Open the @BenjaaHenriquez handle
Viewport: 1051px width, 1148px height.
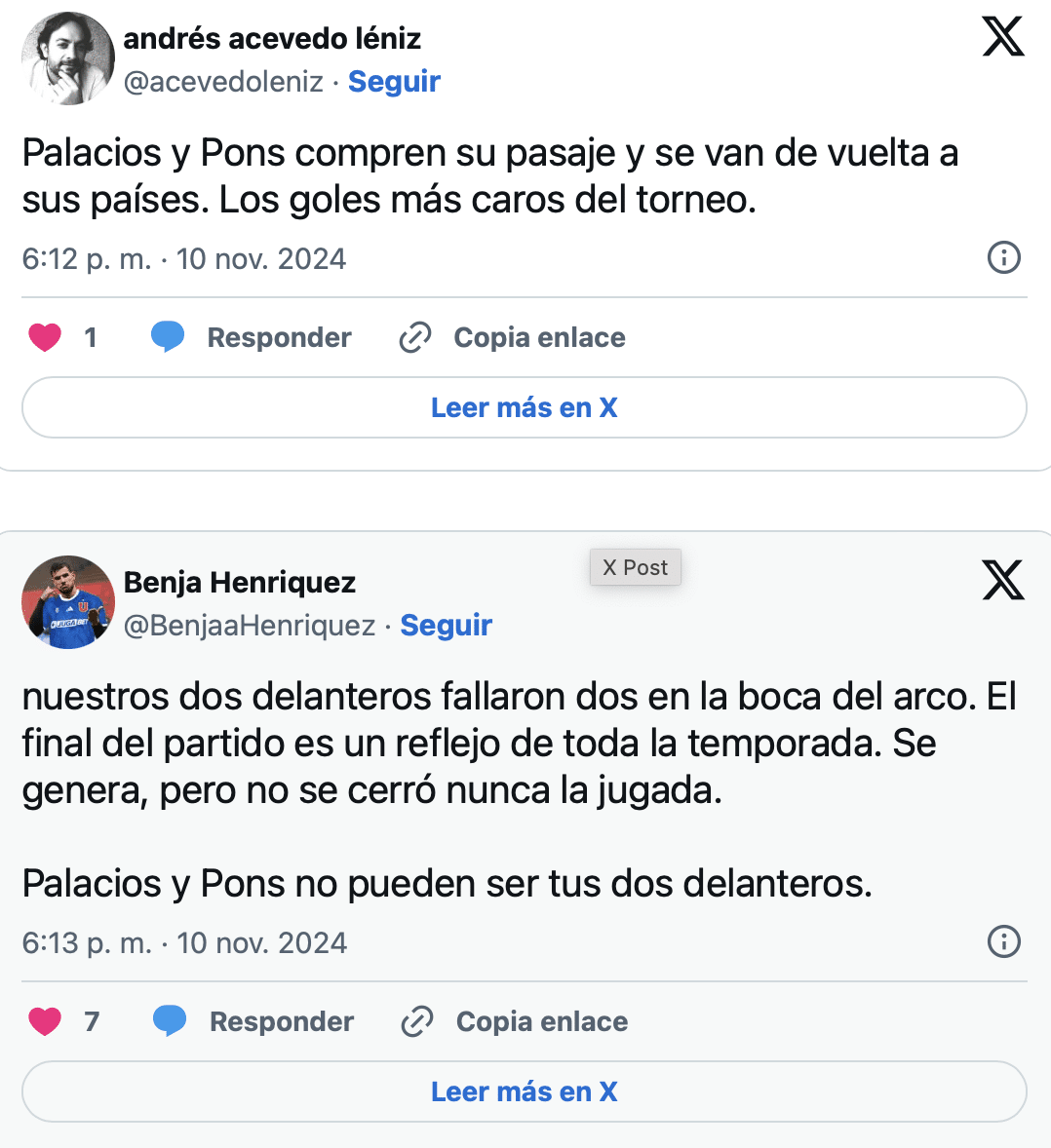[x=250, y=625]
